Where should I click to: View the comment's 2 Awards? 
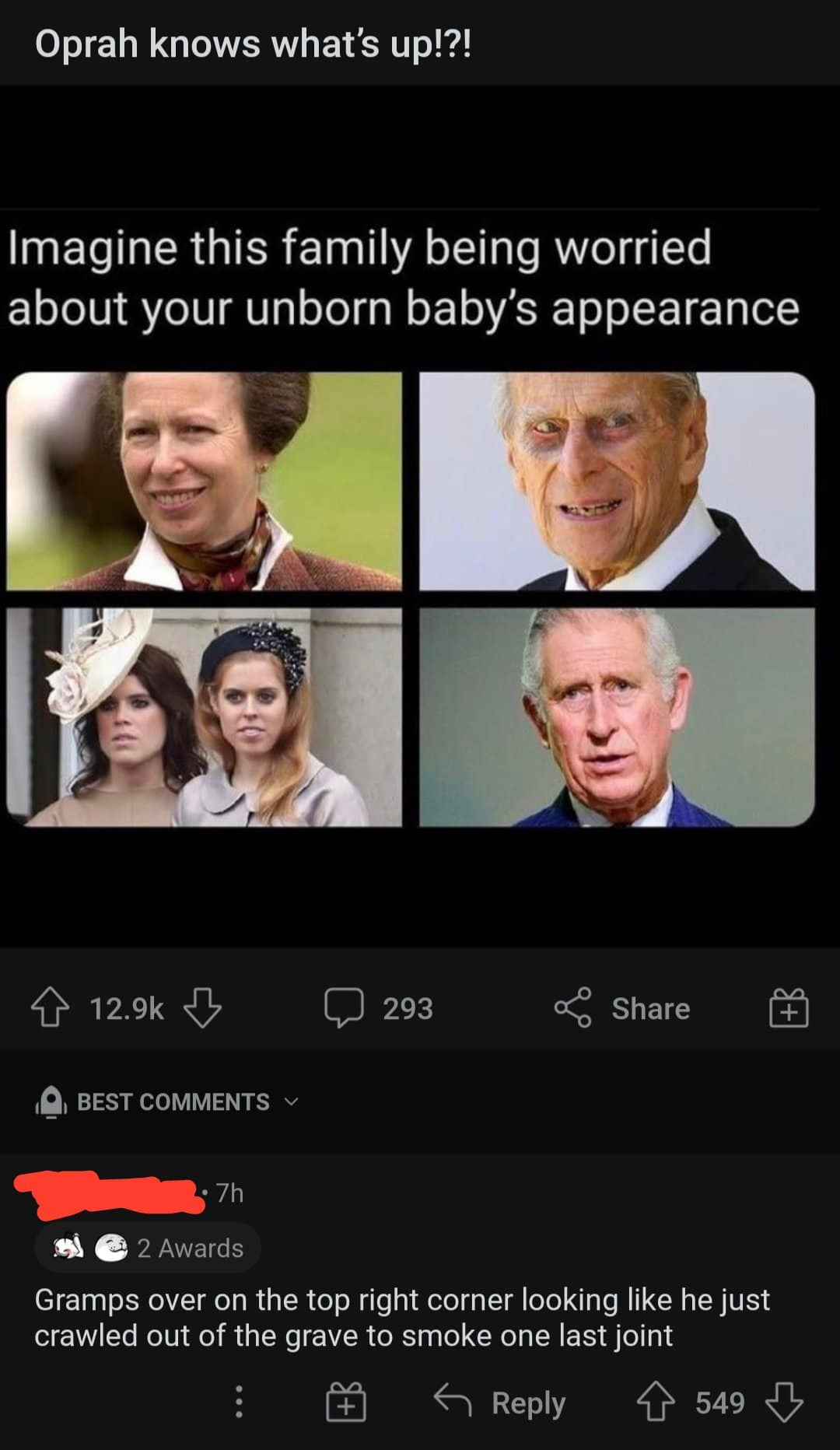[x=148, y=1248]
